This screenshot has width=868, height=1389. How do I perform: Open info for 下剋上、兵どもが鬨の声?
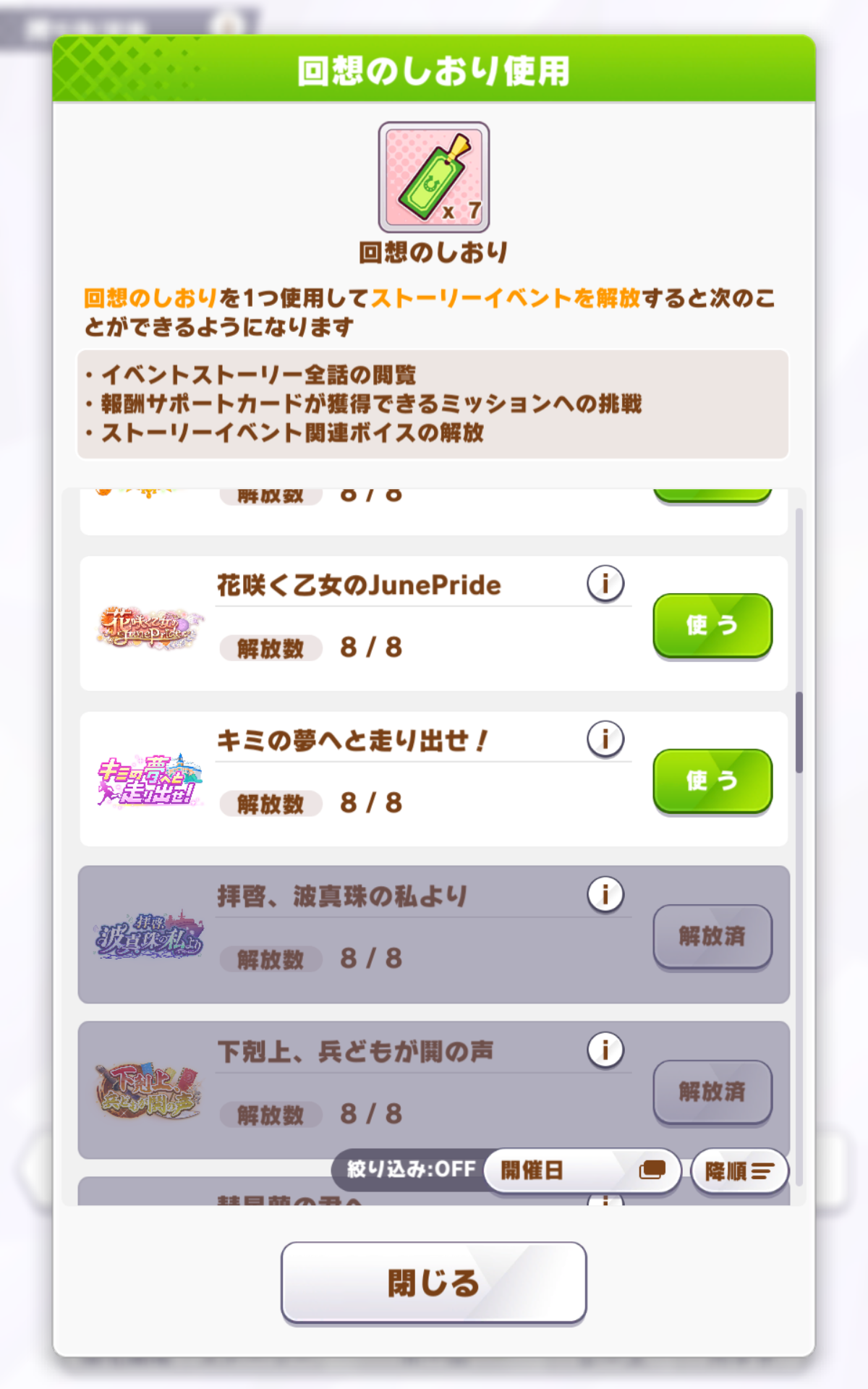tap(605, 1050)
